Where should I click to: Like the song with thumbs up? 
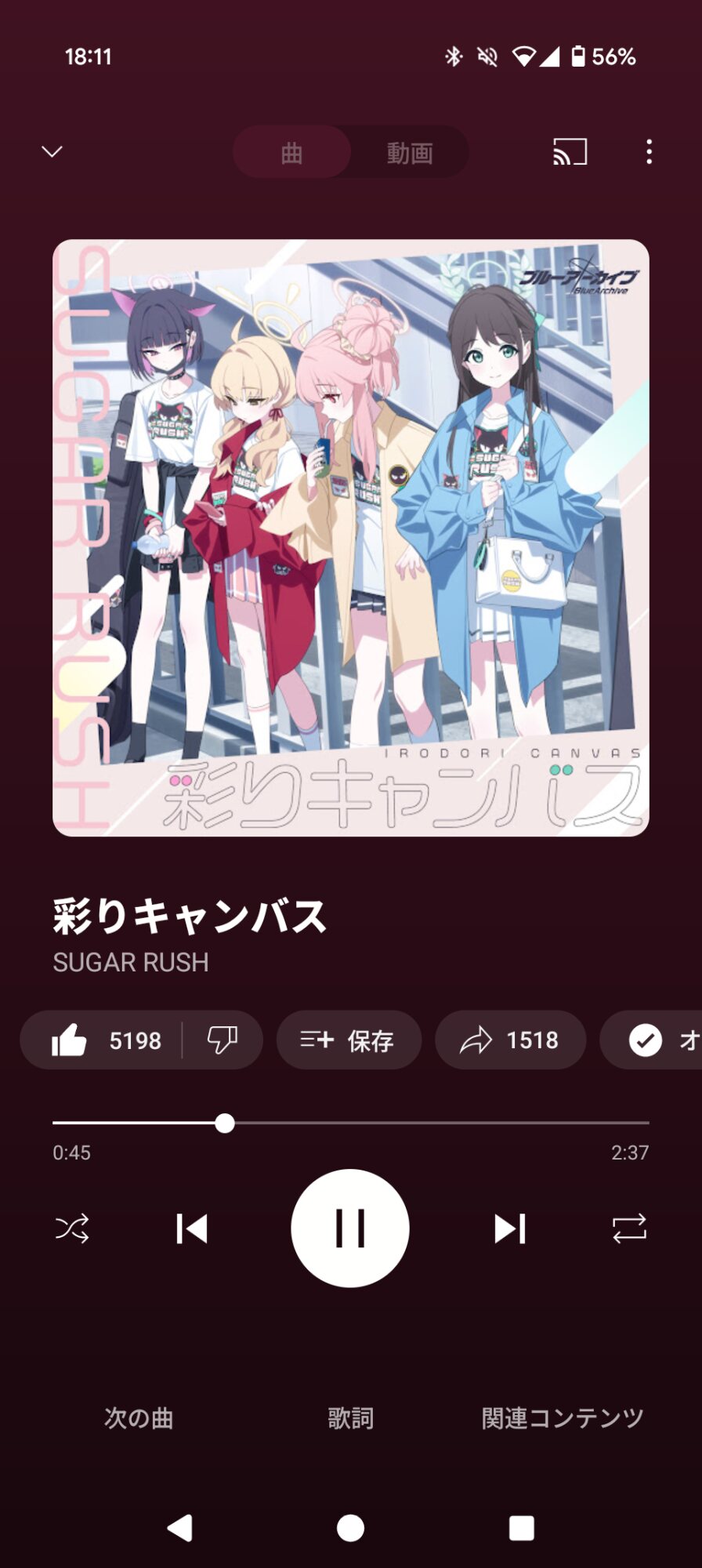pos(103,1040)
